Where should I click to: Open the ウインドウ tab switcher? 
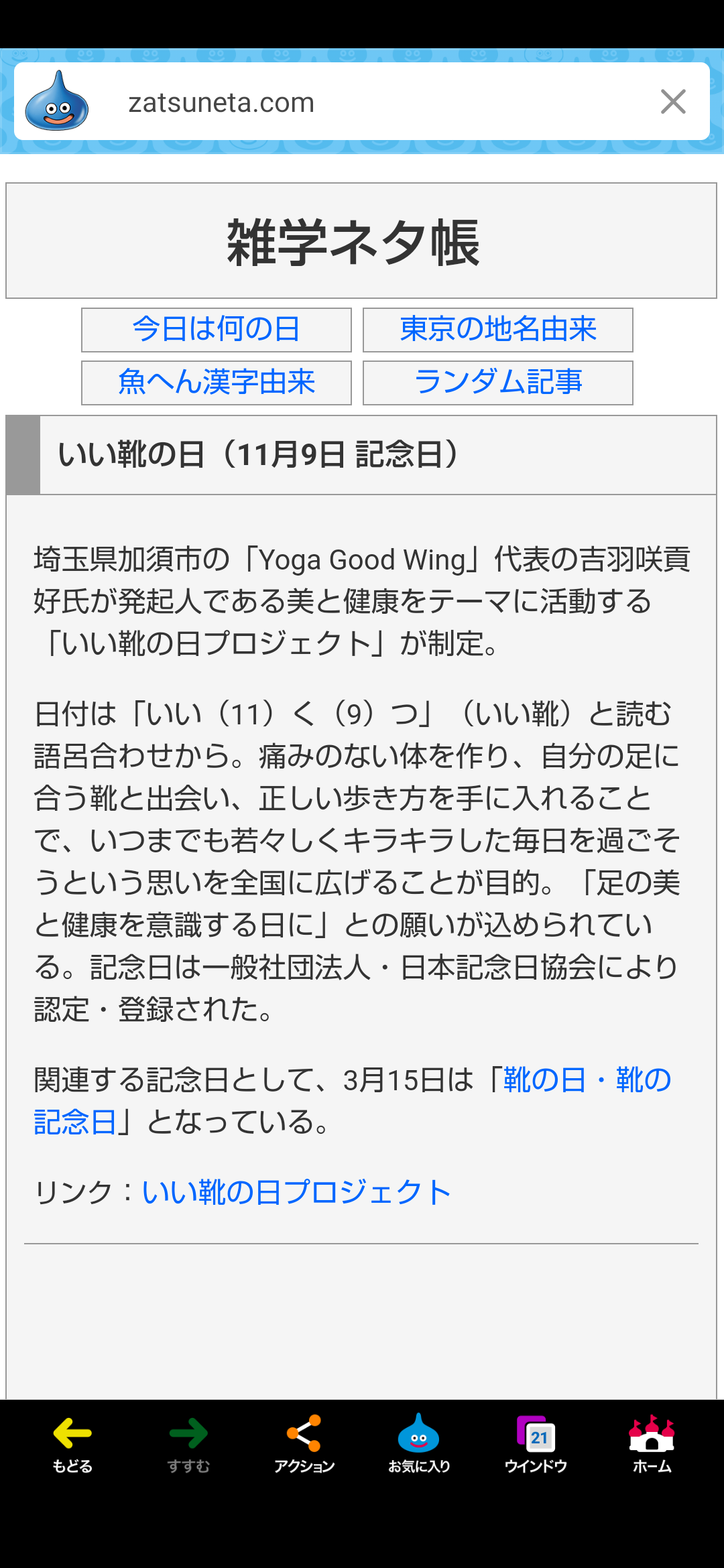point(536,1444)
